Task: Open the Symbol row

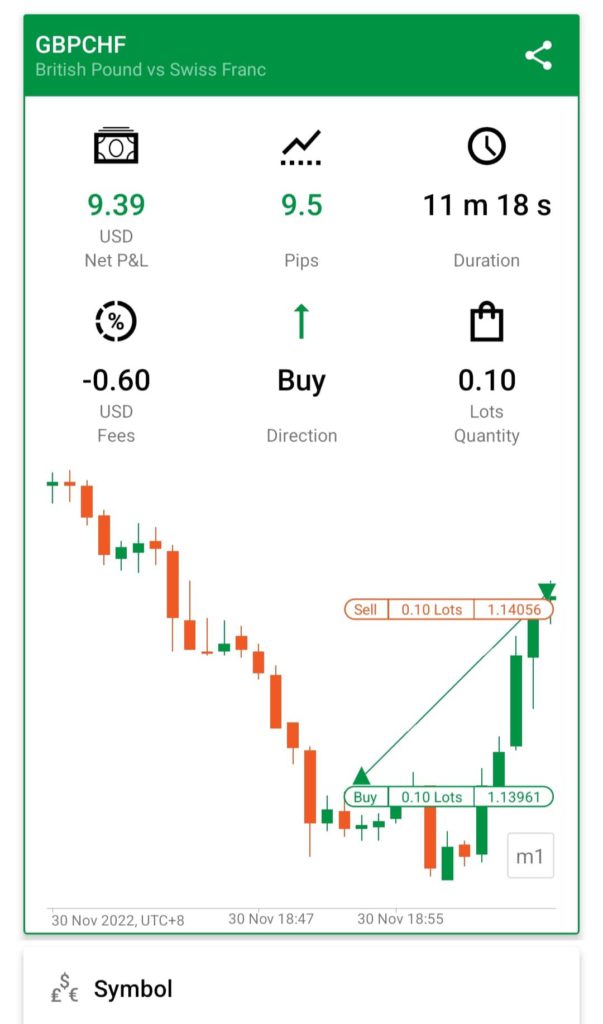Action: (x=301, y=987)
